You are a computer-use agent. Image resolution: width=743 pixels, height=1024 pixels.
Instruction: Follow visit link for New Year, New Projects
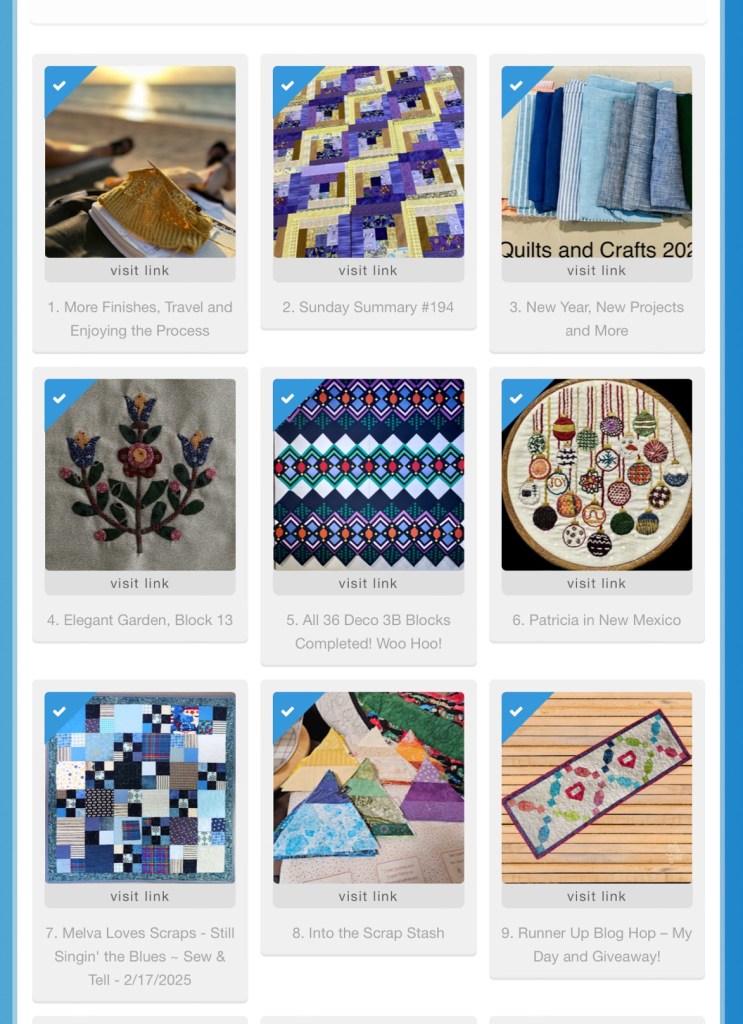[x=596, y=271]
